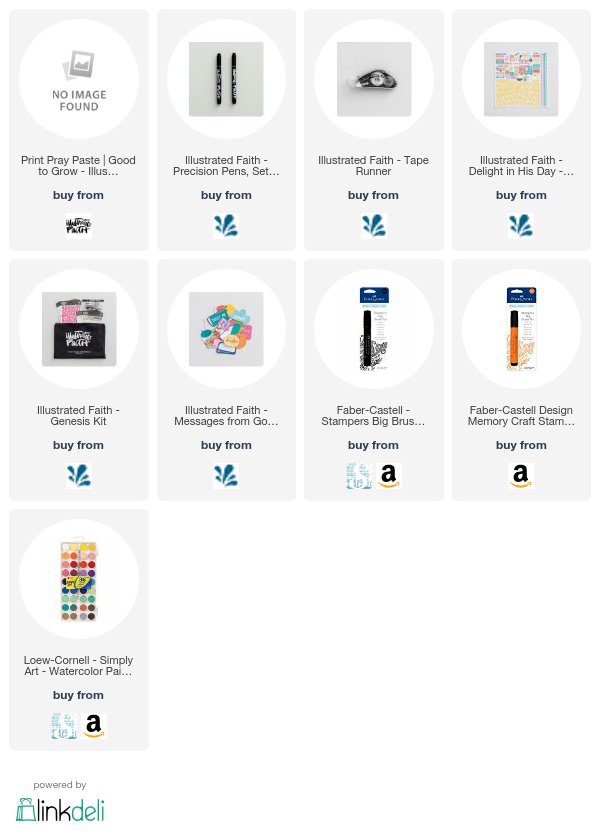Image resolution: width=600 pixels, height=831 pixels.
Task: Buy Design Memory Craft Stamper from Amazon
Action: [521, 476]
